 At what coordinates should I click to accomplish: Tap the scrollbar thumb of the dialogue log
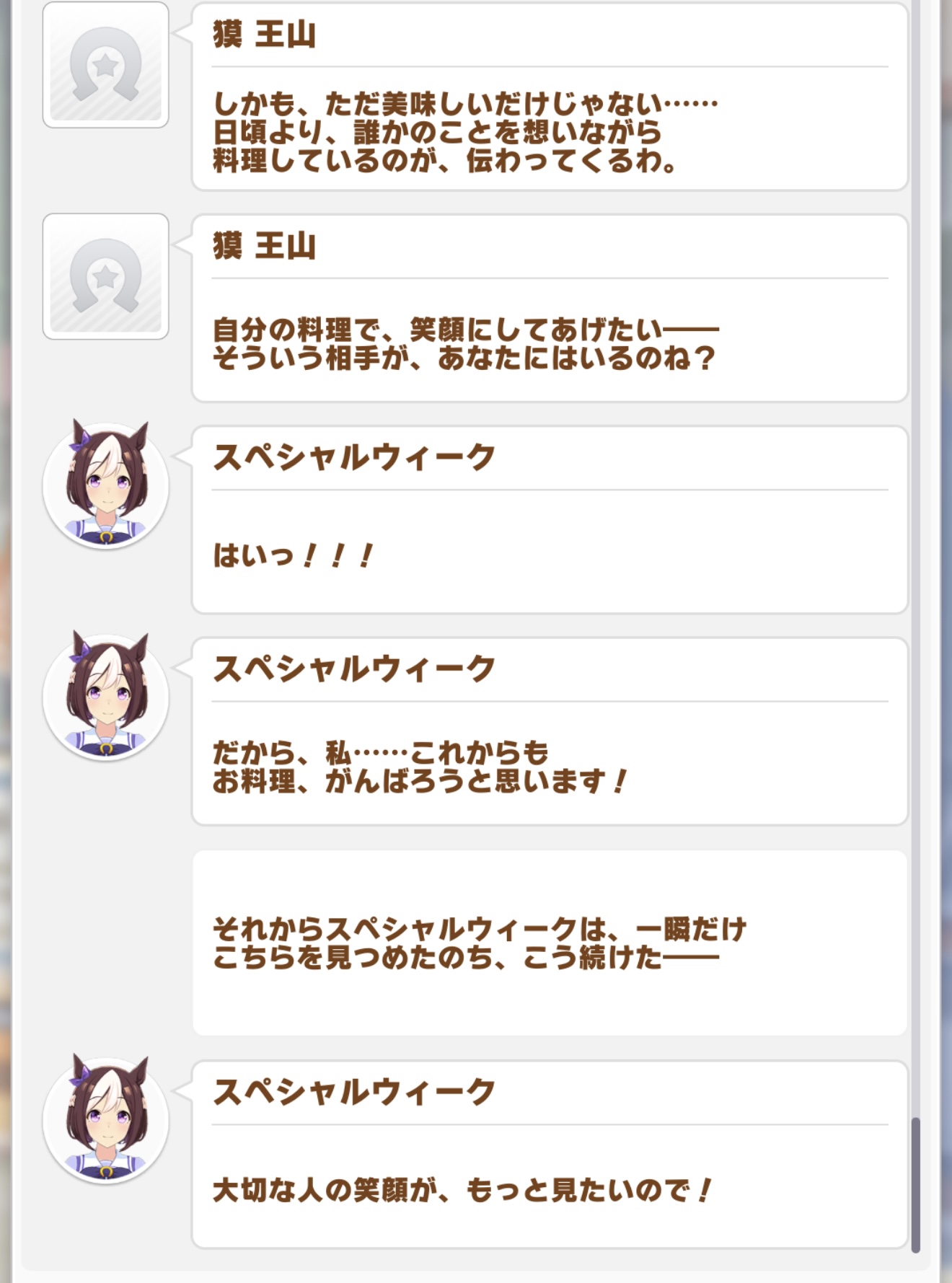915,1184
